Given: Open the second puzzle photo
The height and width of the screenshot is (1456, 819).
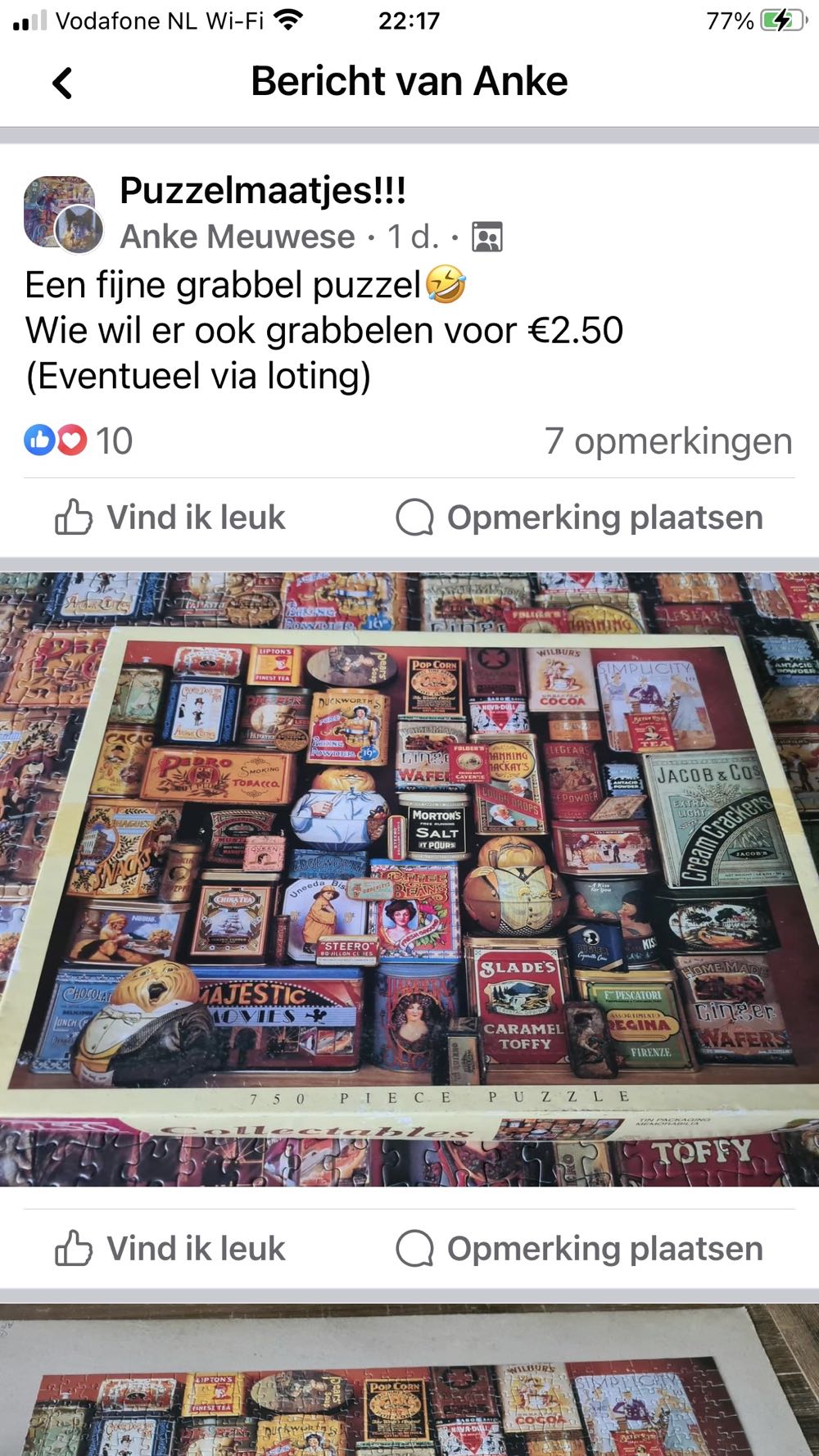Looking at the screenshot, I should 409,1384.
